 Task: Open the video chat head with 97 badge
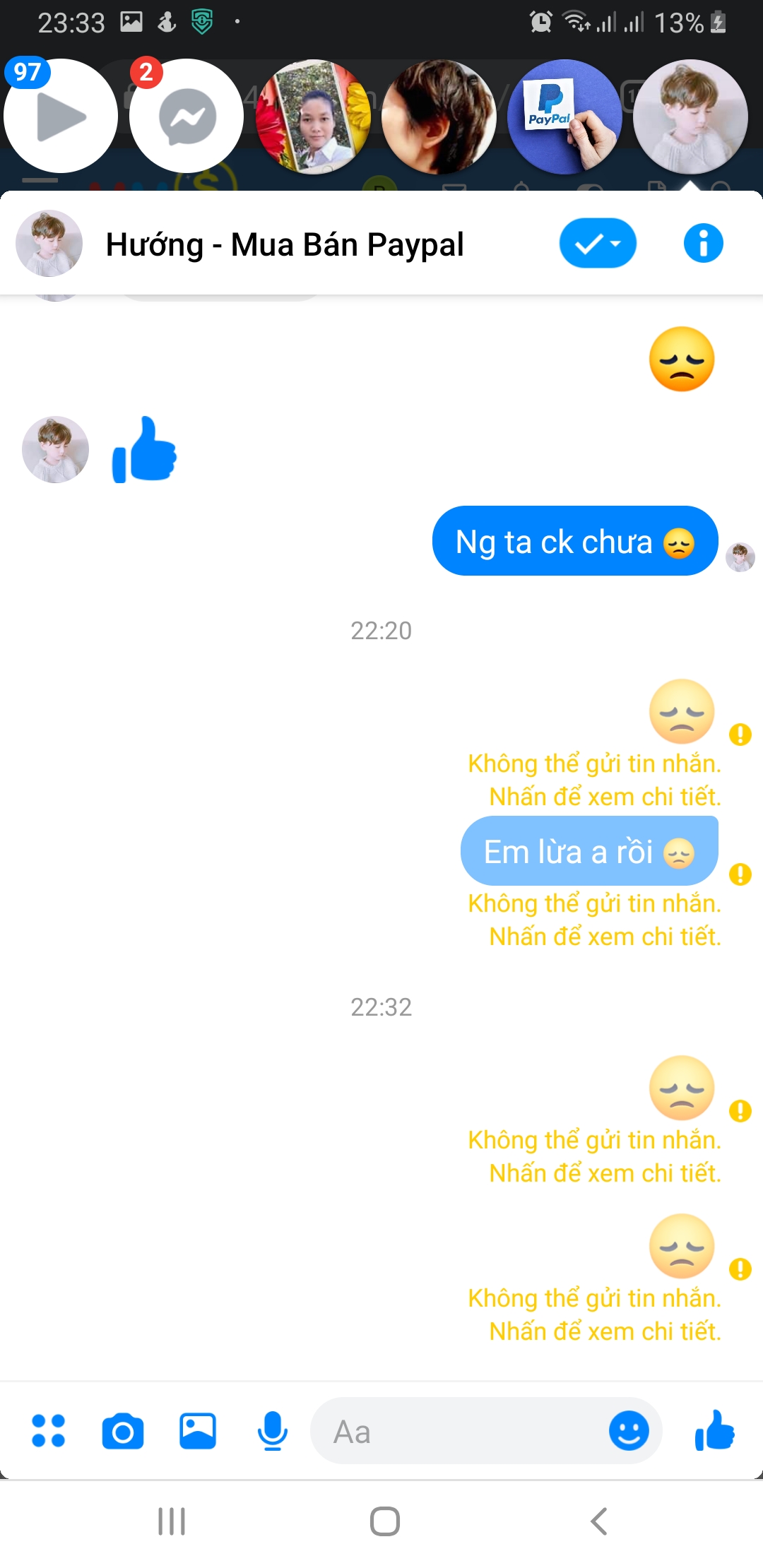click(61, 117)
